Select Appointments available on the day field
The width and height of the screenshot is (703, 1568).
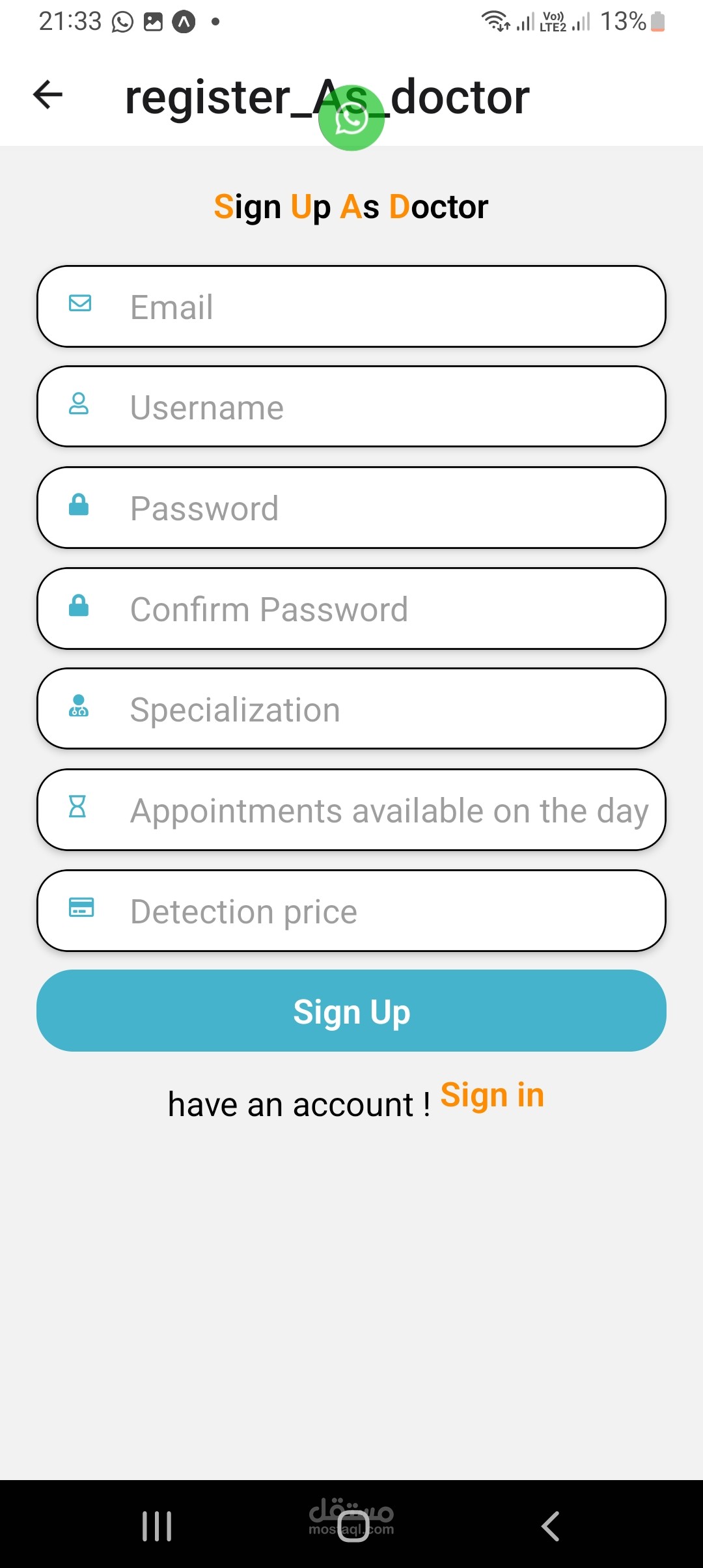(351, 810)
